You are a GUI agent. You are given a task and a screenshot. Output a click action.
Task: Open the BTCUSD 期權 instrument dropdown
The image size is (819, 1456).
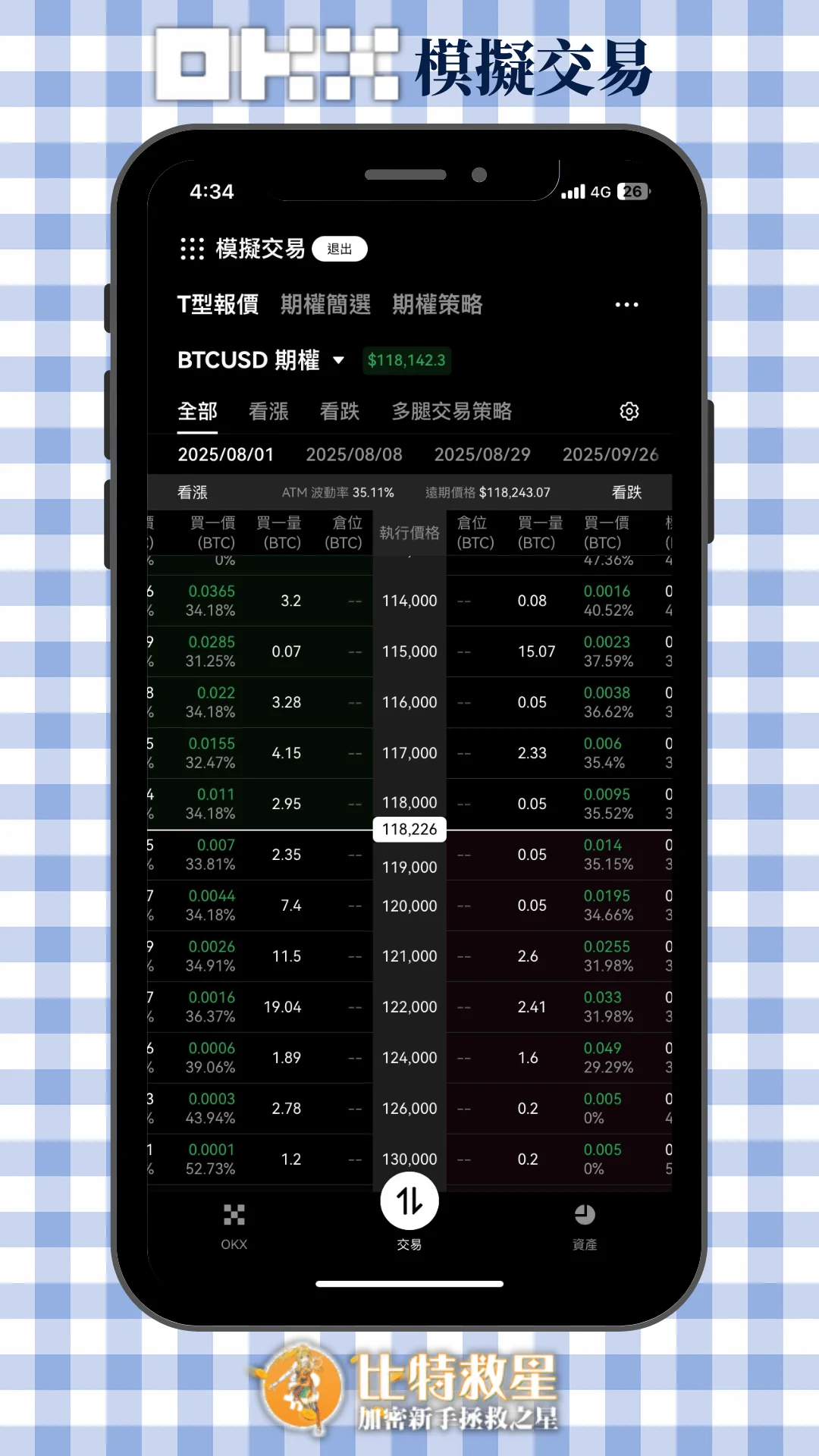[260, 361]
